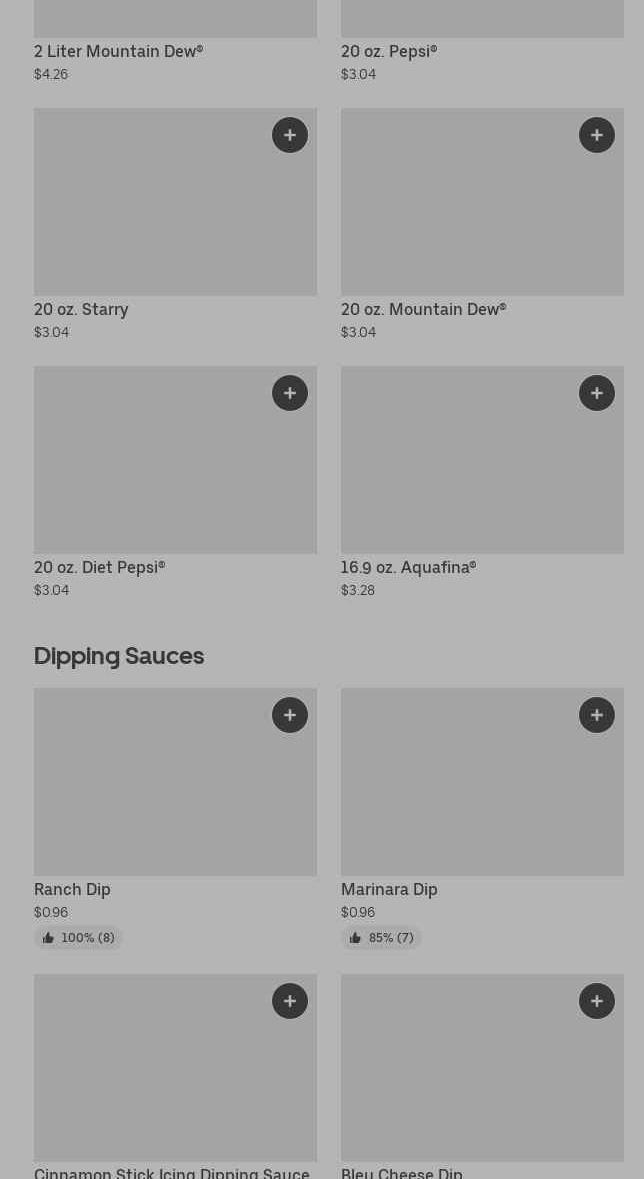Add 16.9 oz. Aquafina to cart
The image size is (644, 1179).
pos(597,393)
